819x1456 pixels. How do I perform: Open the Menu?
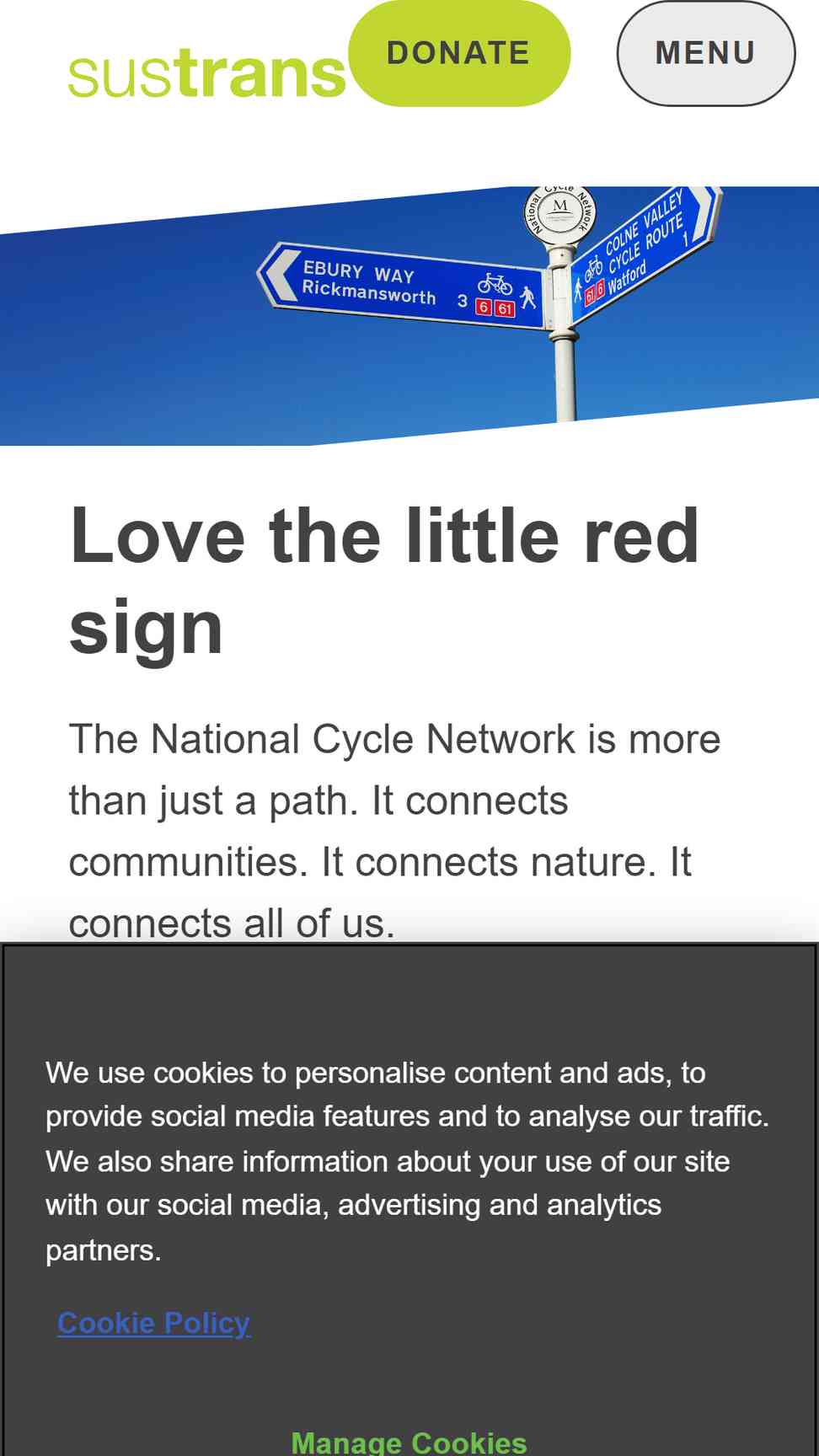(x=706, y=53)
